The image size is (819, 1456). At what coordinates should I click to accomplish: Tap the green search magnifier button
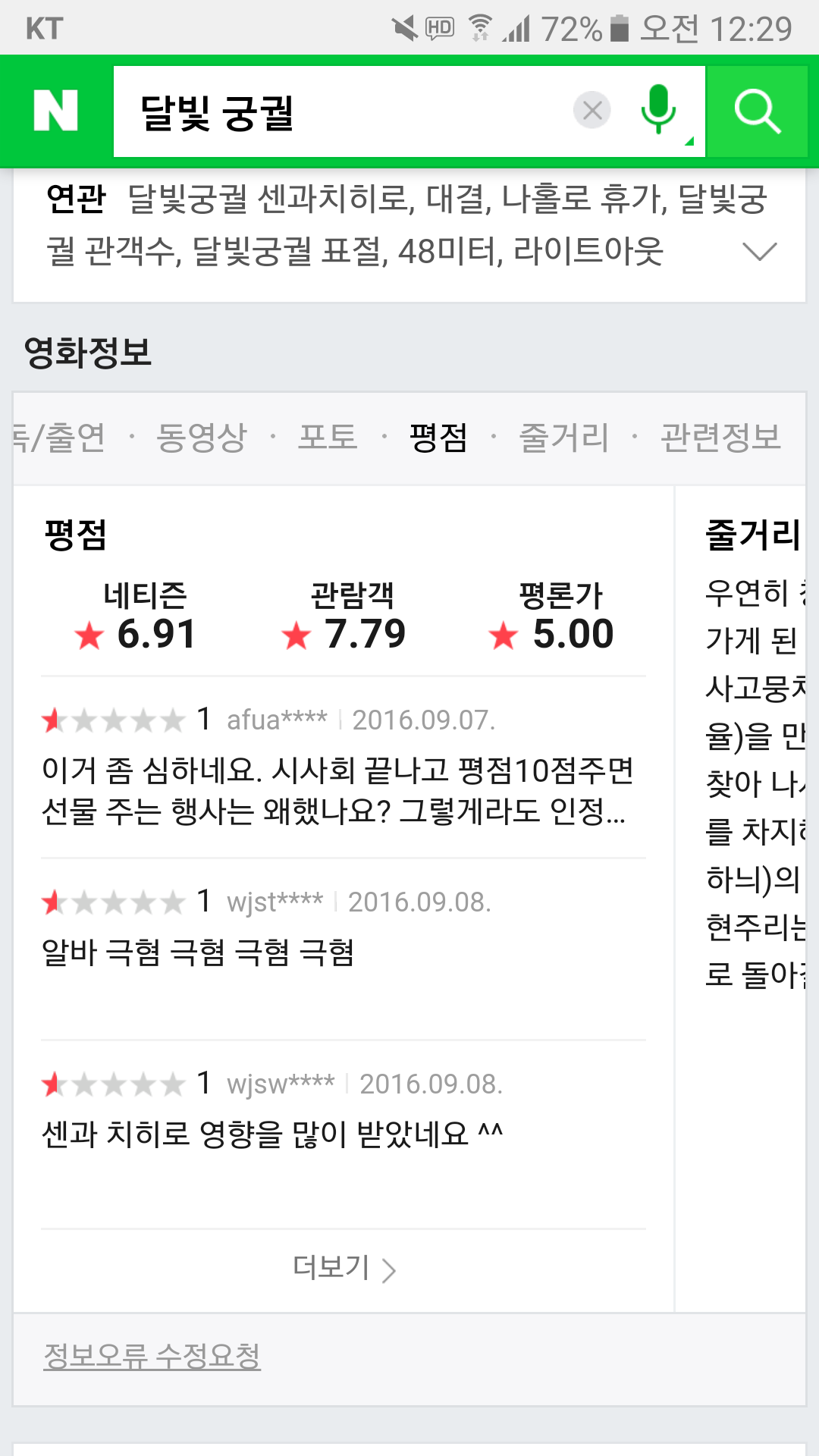click(x=758, y=111)
